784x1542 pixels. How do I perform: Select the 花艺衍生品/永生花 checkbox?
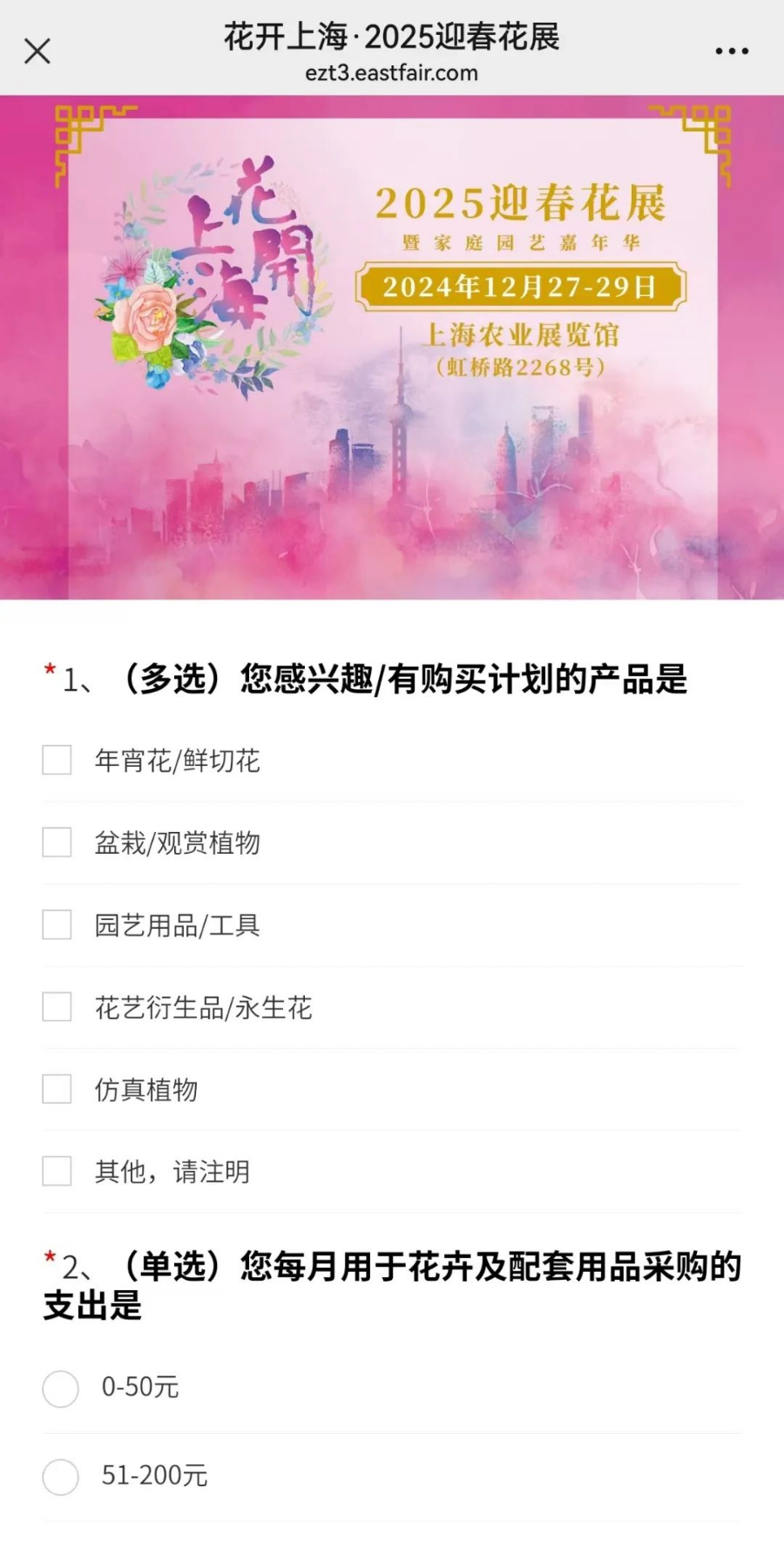(57, 1007)
